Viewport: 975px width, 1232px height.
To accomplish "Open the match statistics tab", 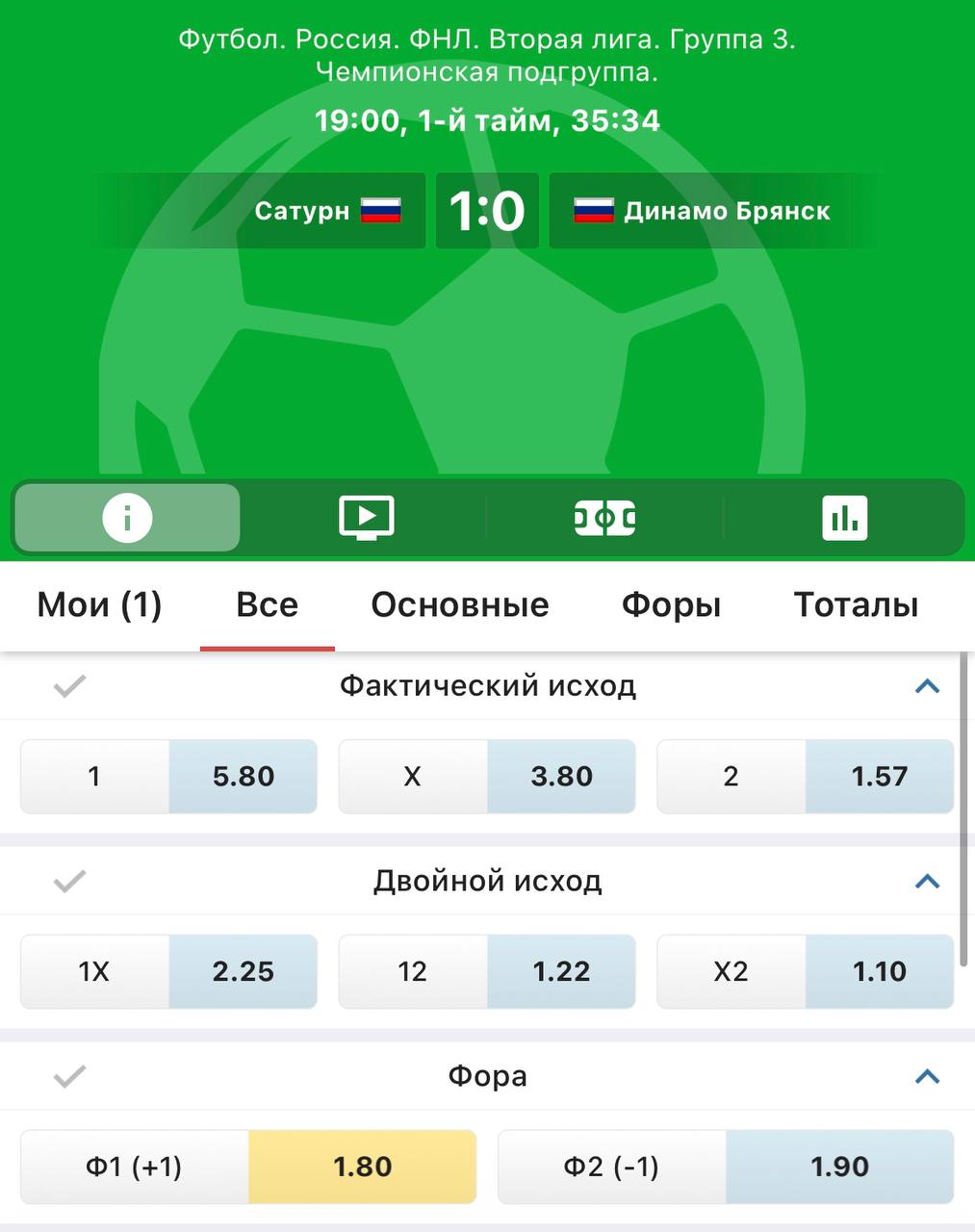I will (844, 518).
